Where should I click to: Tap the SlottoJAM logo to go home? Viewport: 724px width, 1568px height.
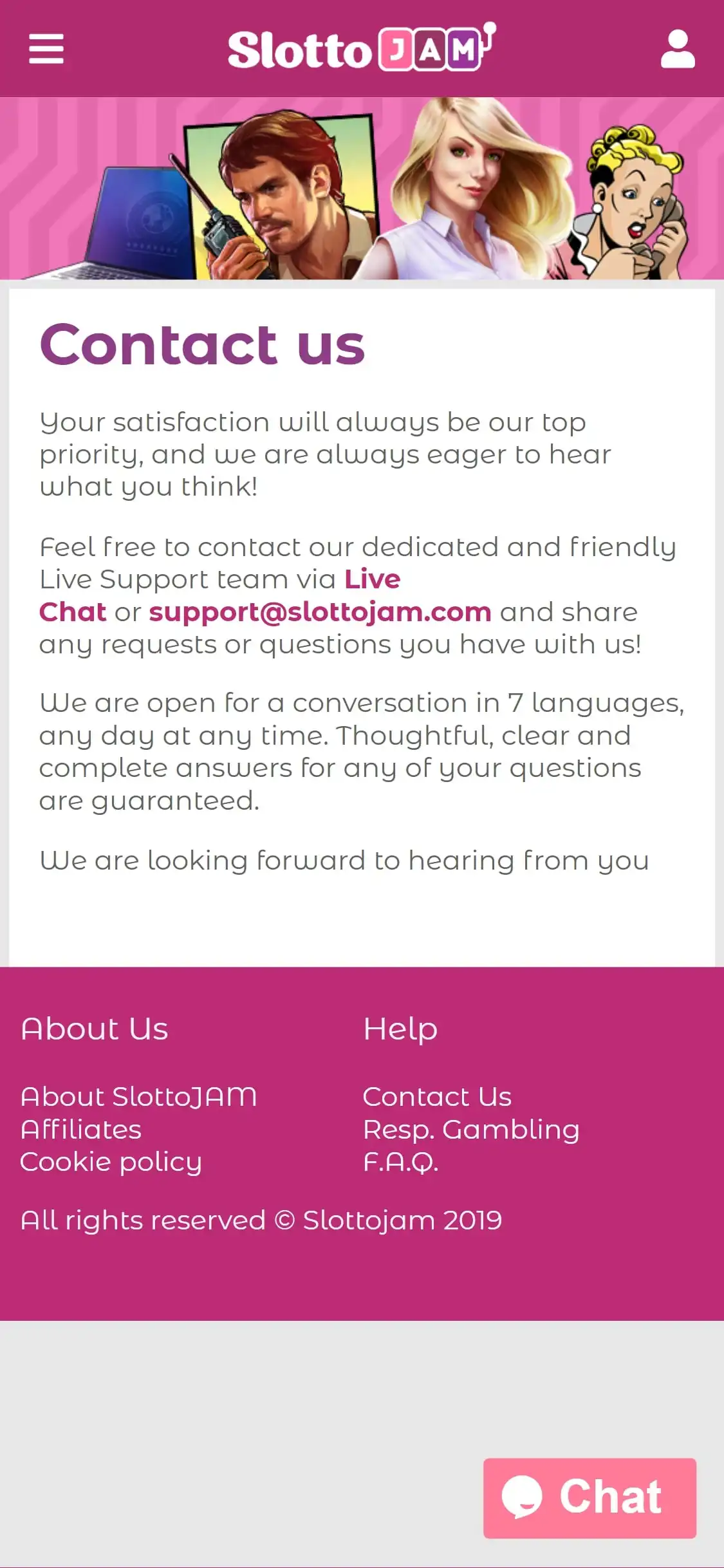[x=362, y=49]
